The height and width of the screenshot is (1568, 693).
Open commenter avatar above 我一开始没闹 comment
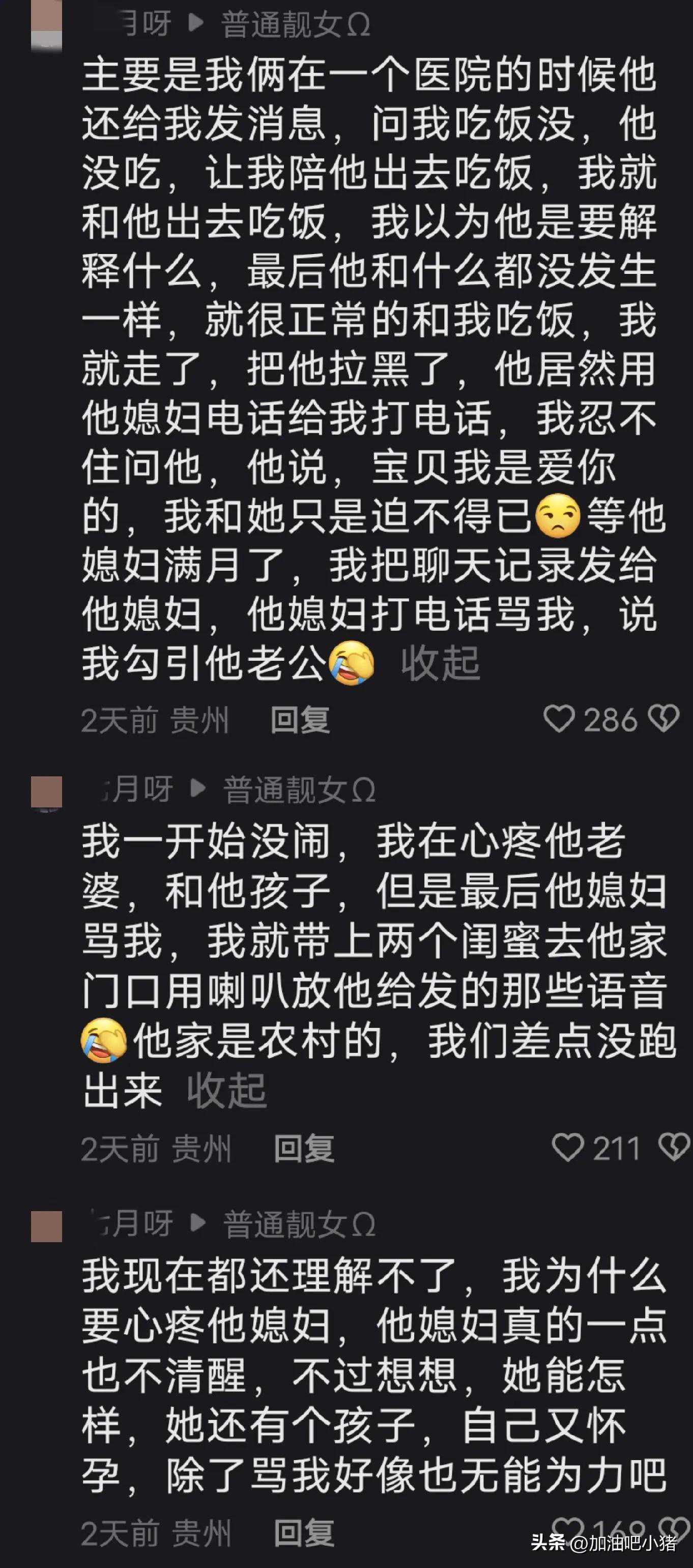click(47, 792)
